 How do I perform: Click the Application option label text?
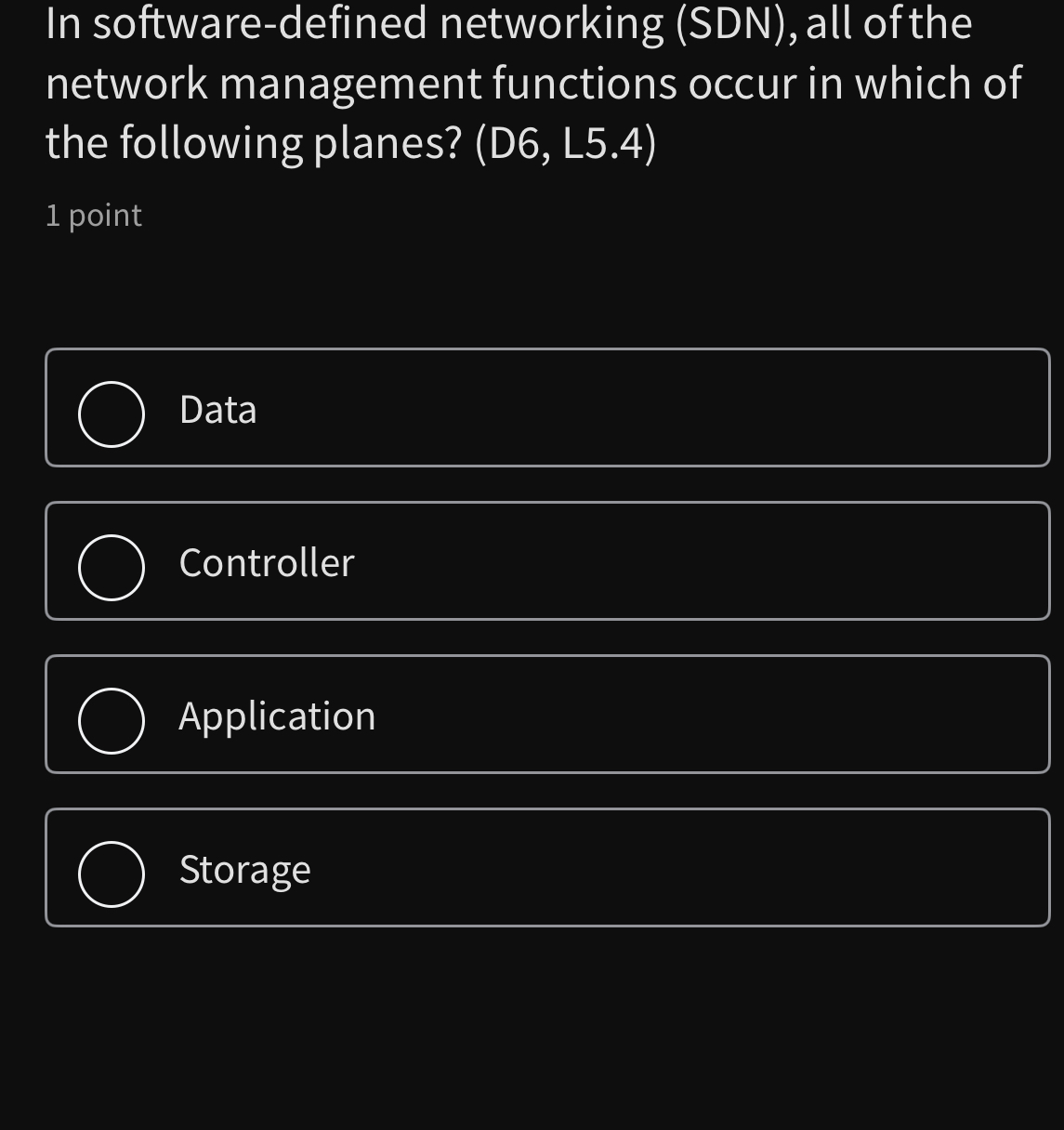tap(277, 716)
